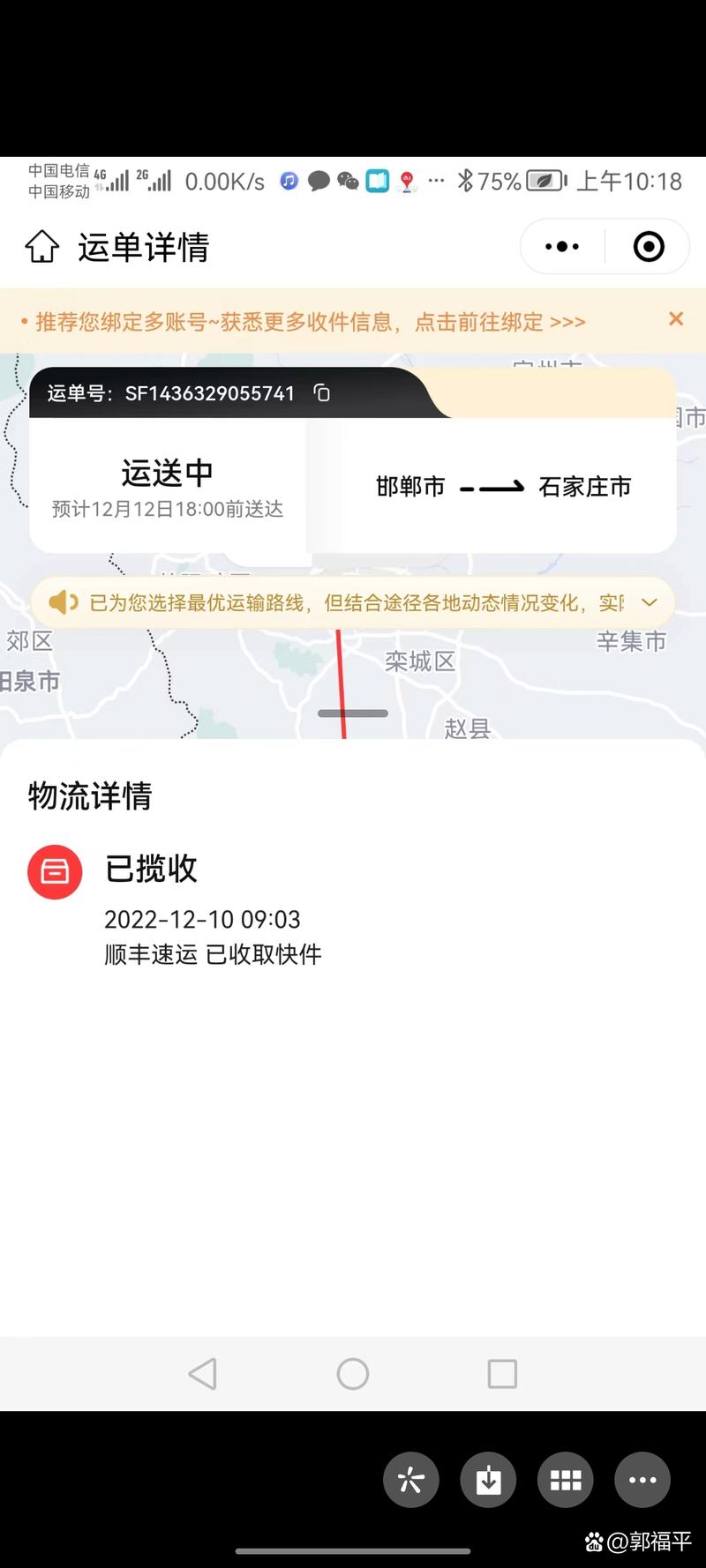This screenshot has width=706, height=1568.
Task: Open the download icon in the bottom toolbar
Action: click(x=488, y=1480)
